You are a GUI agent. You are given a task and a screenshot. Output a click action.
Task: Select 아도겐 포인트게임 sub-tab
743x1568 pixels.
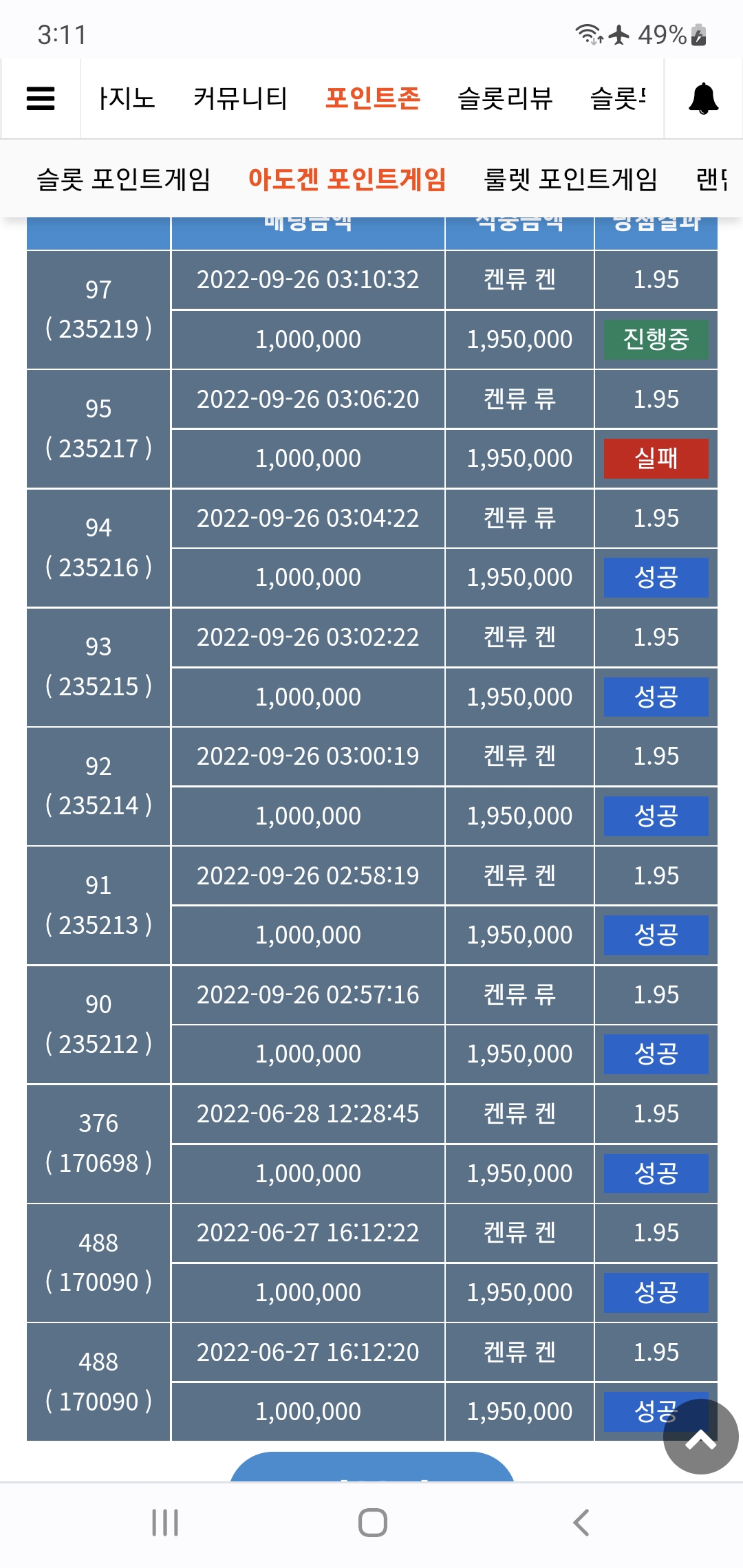347,179
